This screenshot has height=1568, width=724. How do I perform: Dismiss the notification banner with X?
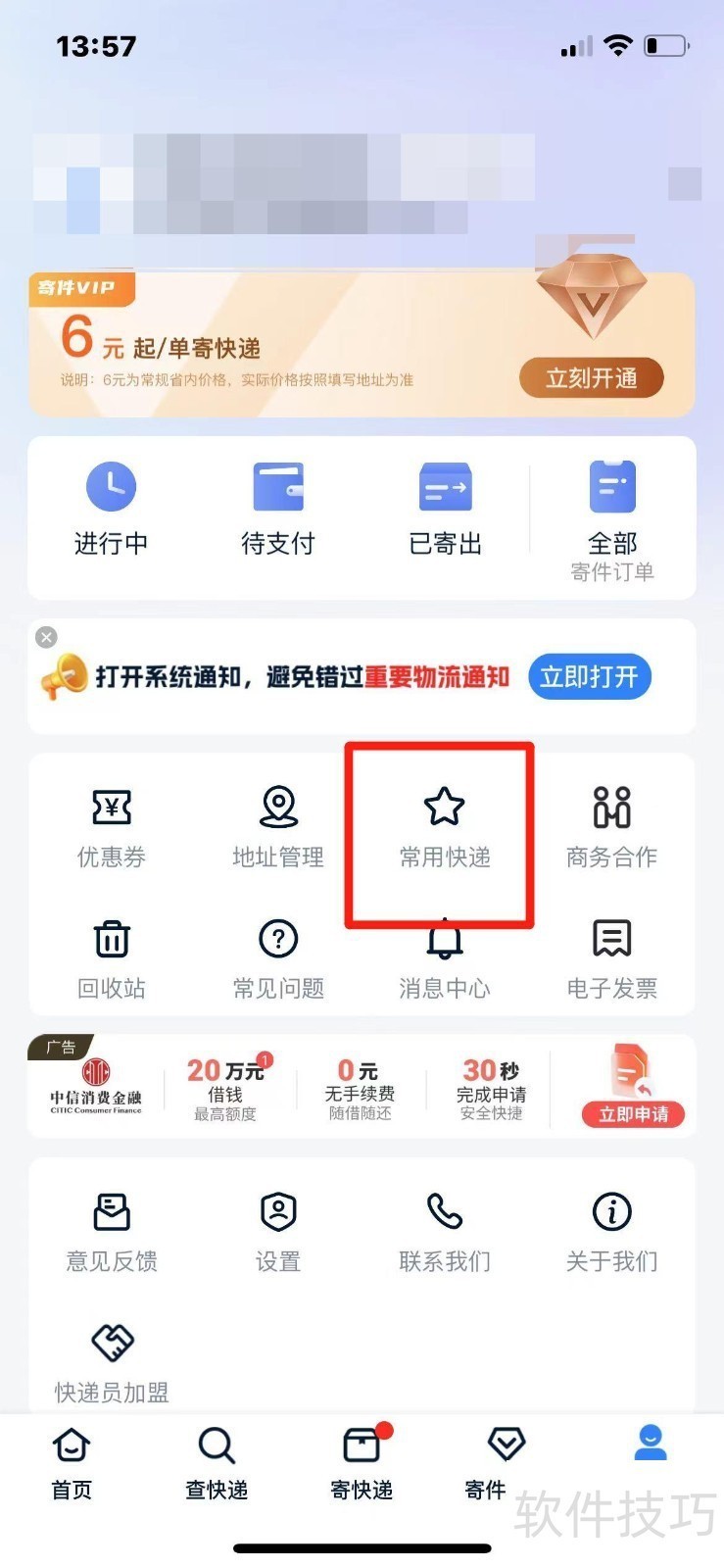46,637
